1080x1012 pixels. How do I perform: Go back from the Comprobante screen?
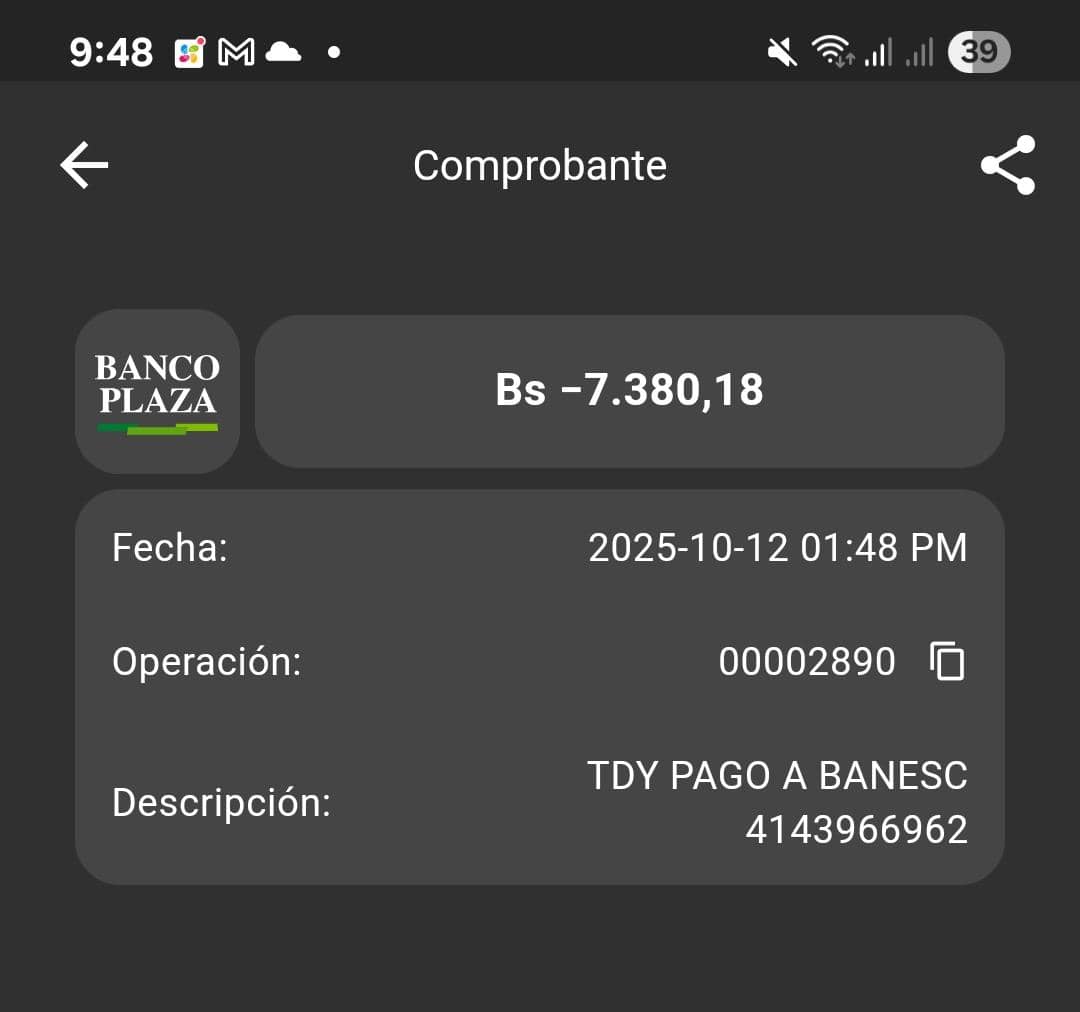point(84,165)
